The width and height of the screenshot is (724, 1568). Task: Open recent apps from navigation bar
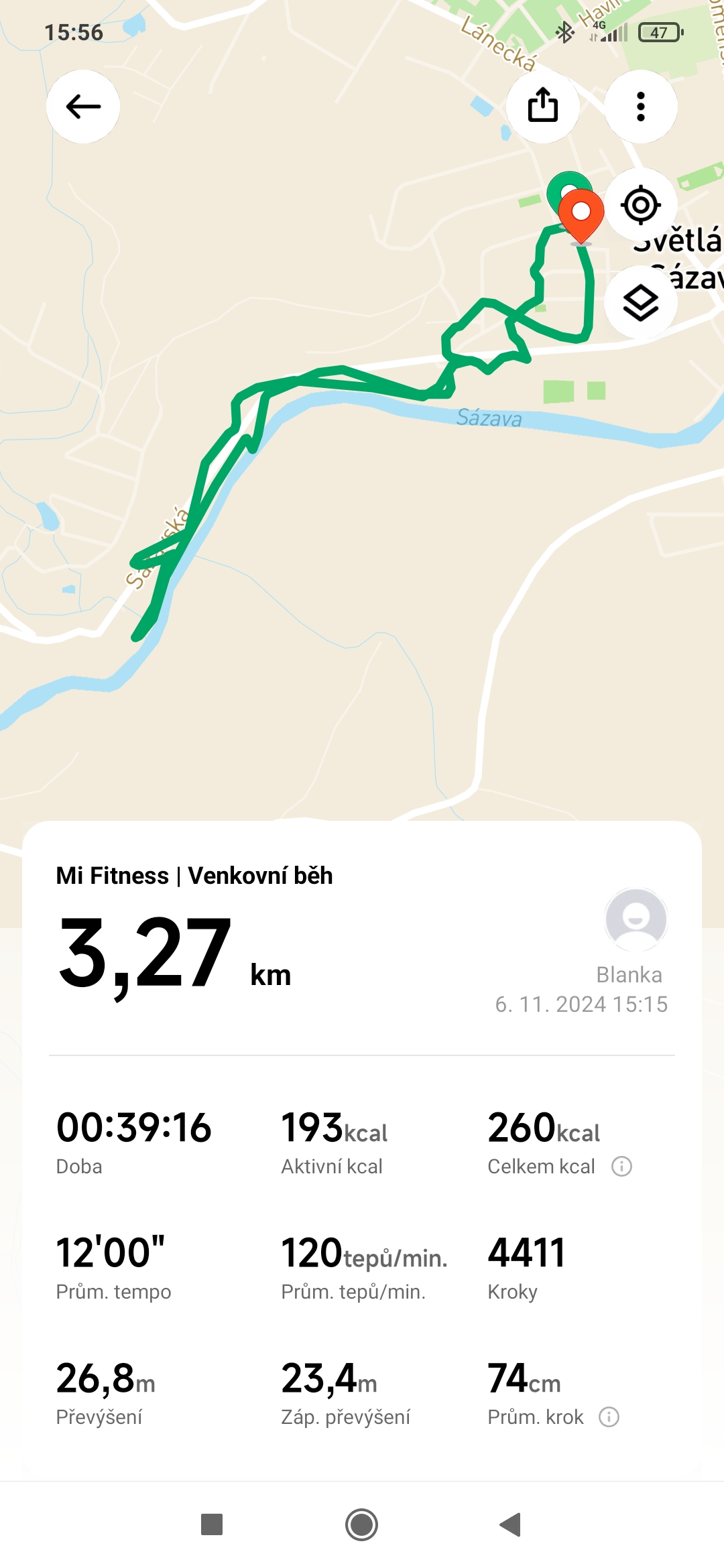[x=212, y=1525]
